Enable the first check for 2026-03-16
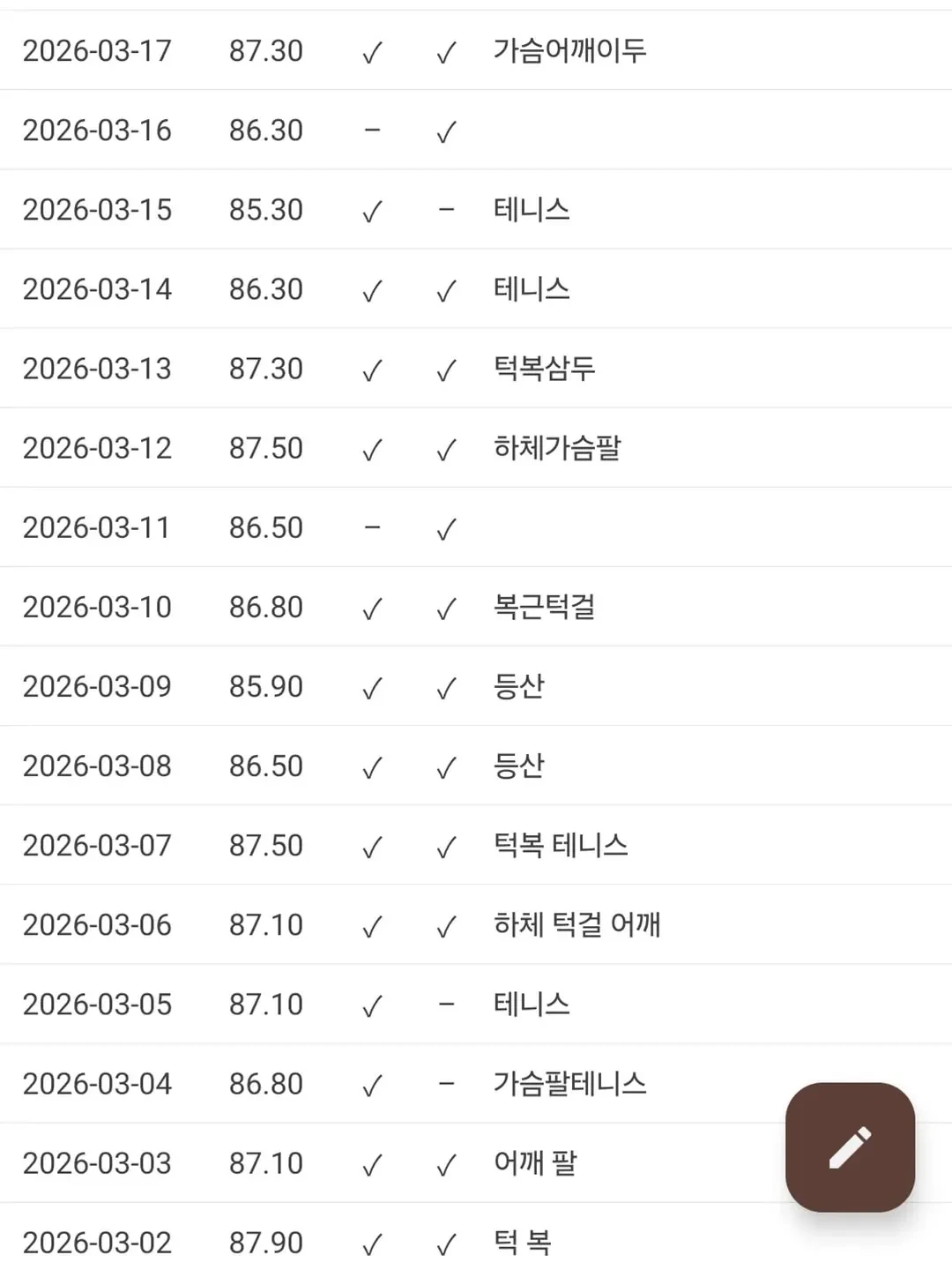Screen dimensions: 952x1270 371,131
